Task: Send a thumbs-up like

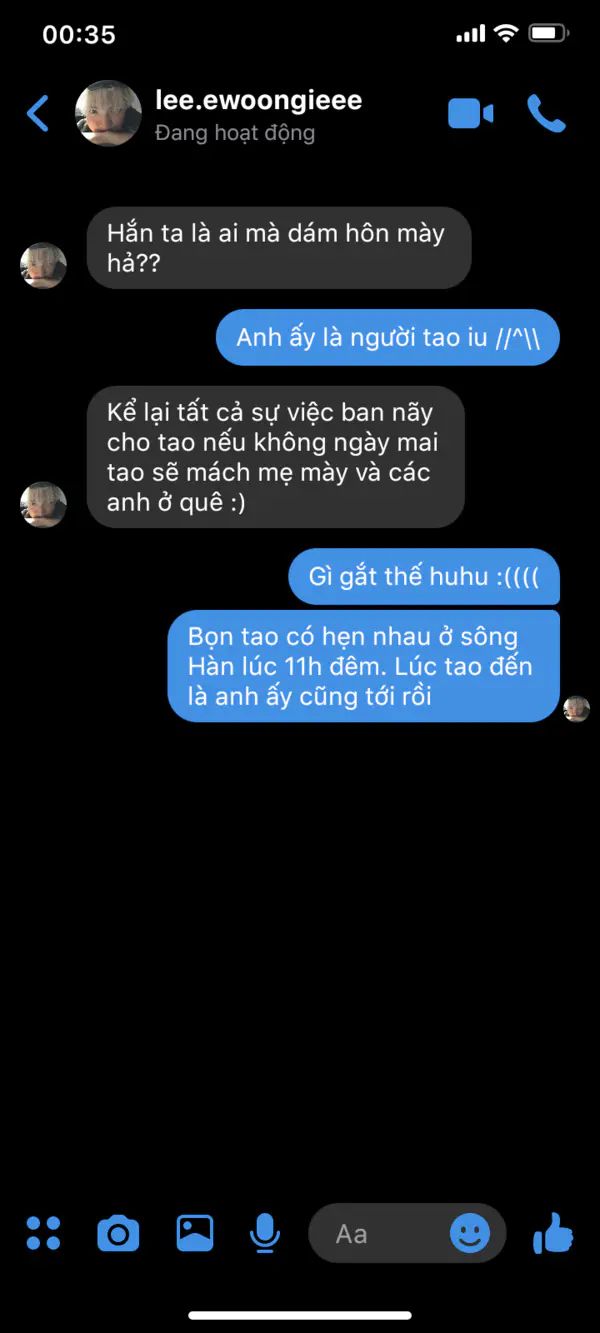Action: coord(553,1233)
